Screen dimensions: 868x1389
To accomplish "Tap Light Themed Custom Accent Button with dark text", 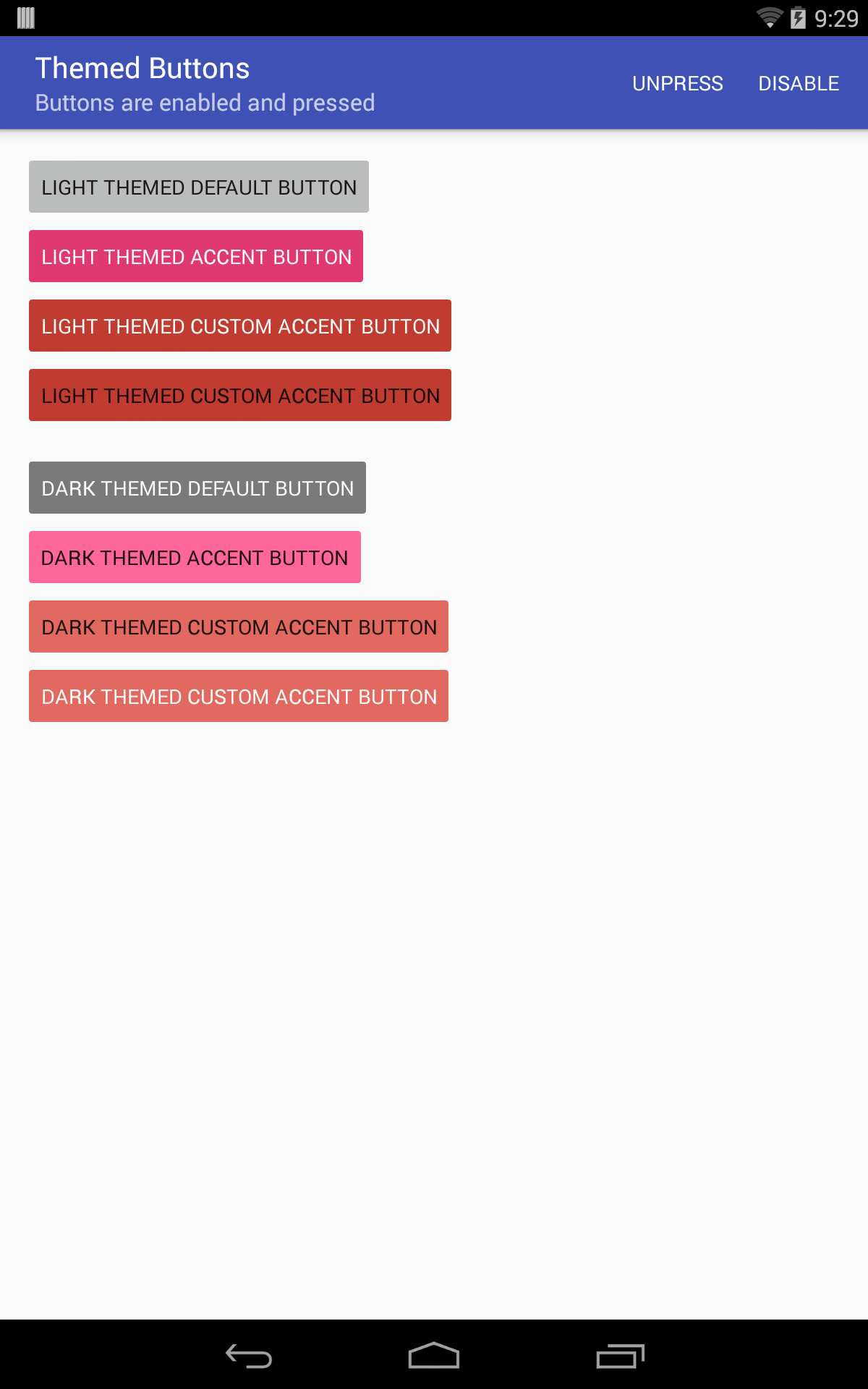I will tap(240, 395).
